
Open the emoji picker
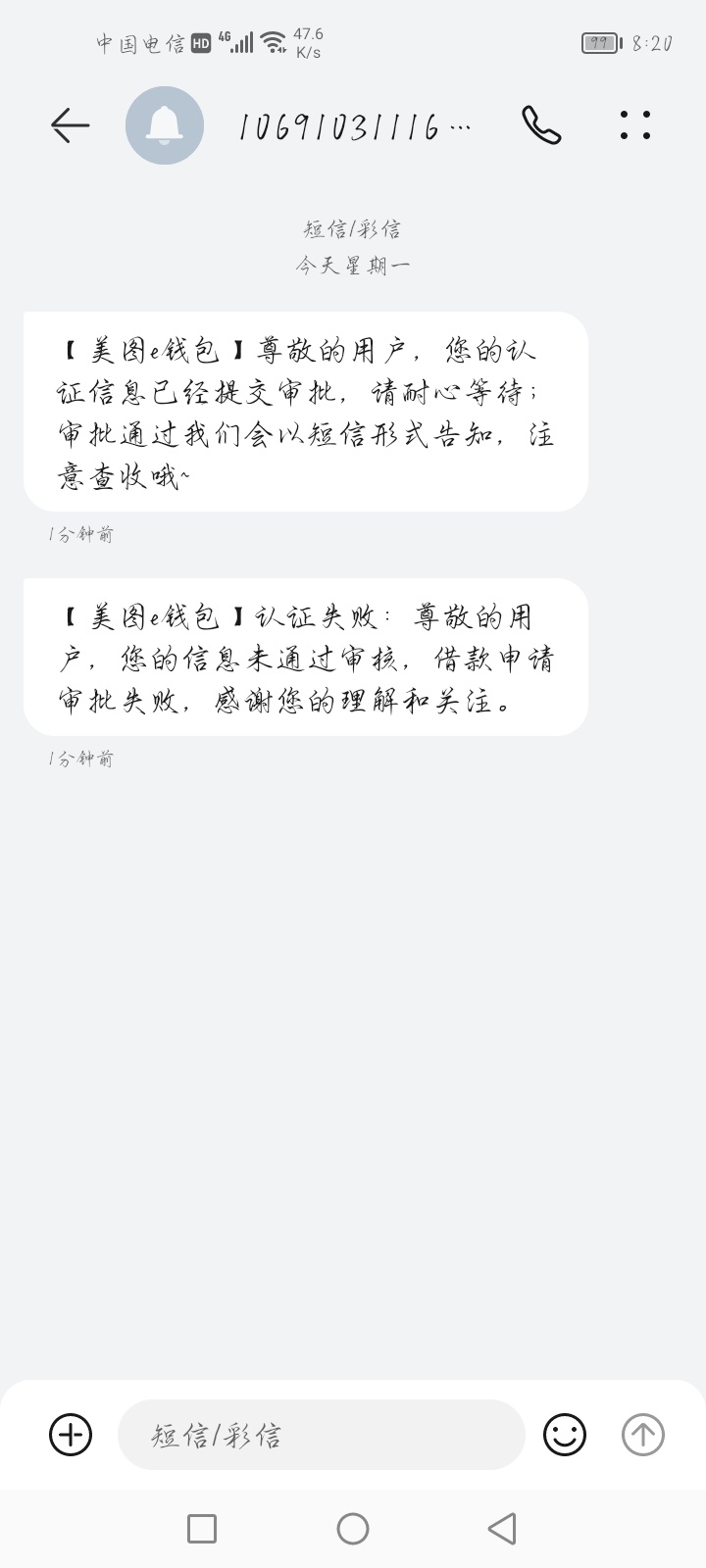coord(565,1435)
